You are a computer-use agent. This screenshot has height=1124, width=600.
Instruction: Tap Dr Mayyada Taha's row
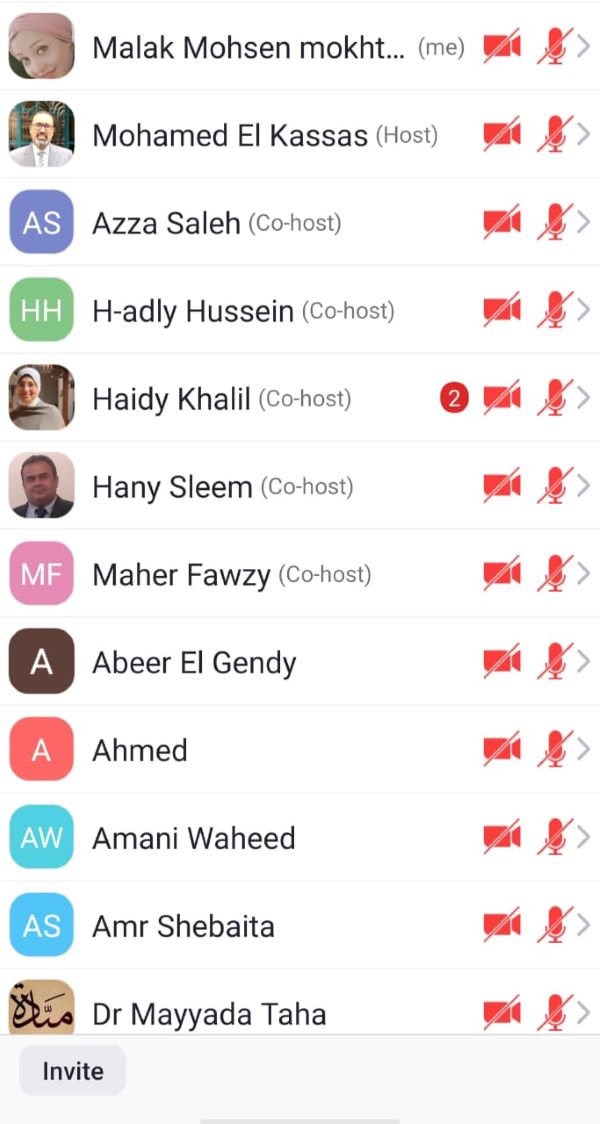[x=209, y=1014]
